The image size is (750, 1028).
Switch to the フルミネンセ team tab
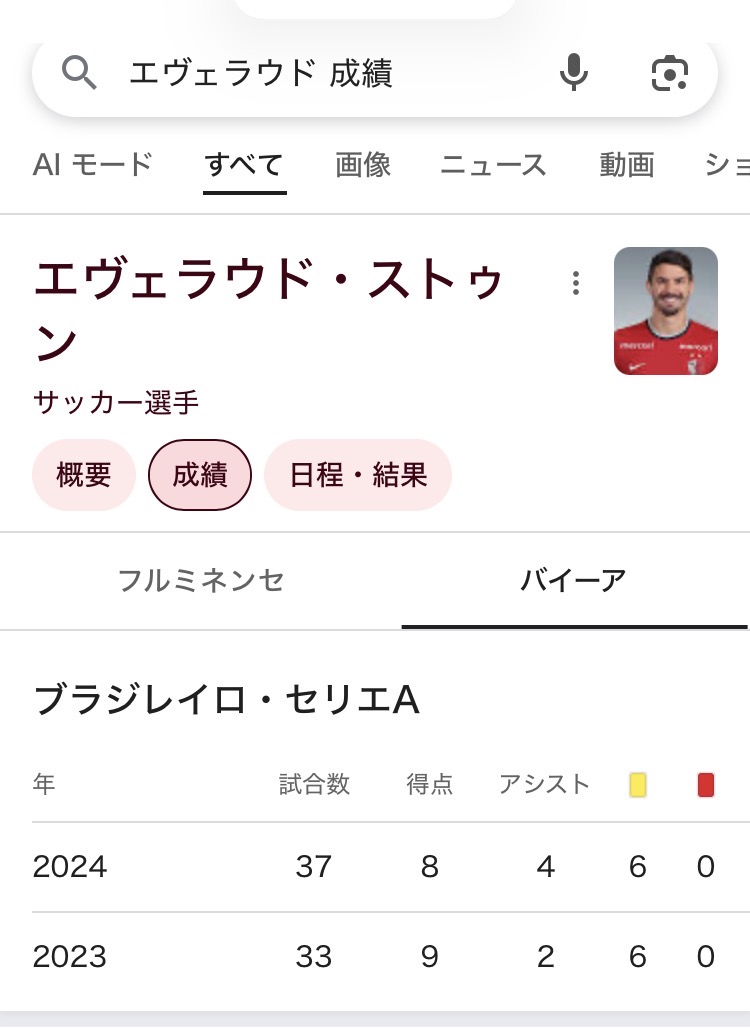[201, 580]
